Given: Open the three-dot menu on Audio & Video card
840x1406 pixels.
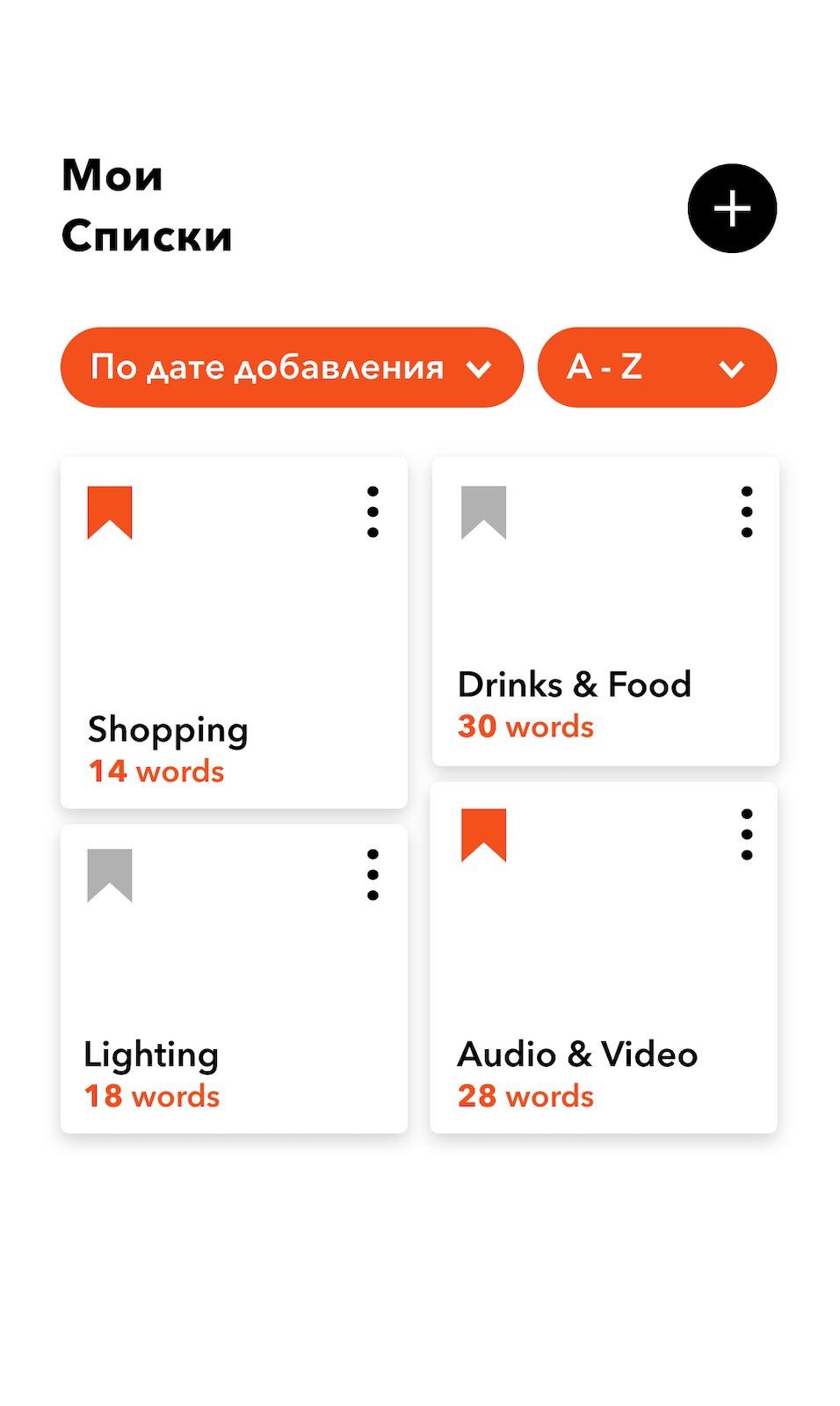Looking at the screenshot, I should tap(746, 833).
